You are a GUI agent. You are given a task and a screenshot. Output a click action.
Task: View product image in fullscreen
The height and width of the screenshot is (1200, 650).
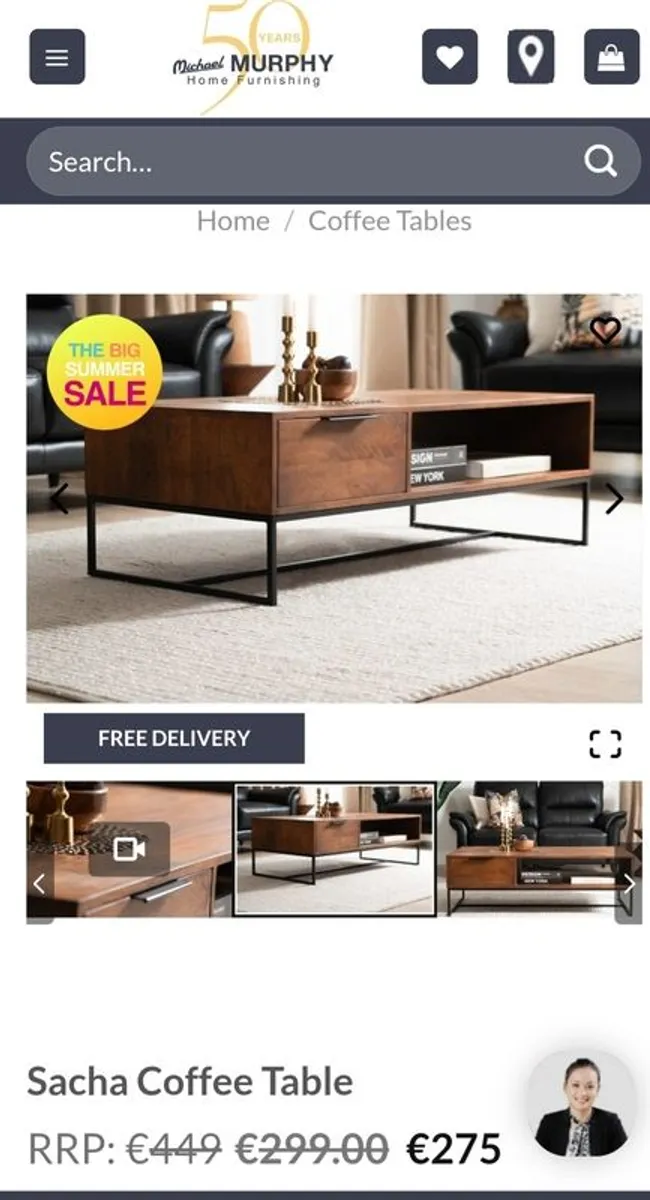pyautogui.click(x=605, y=743)
